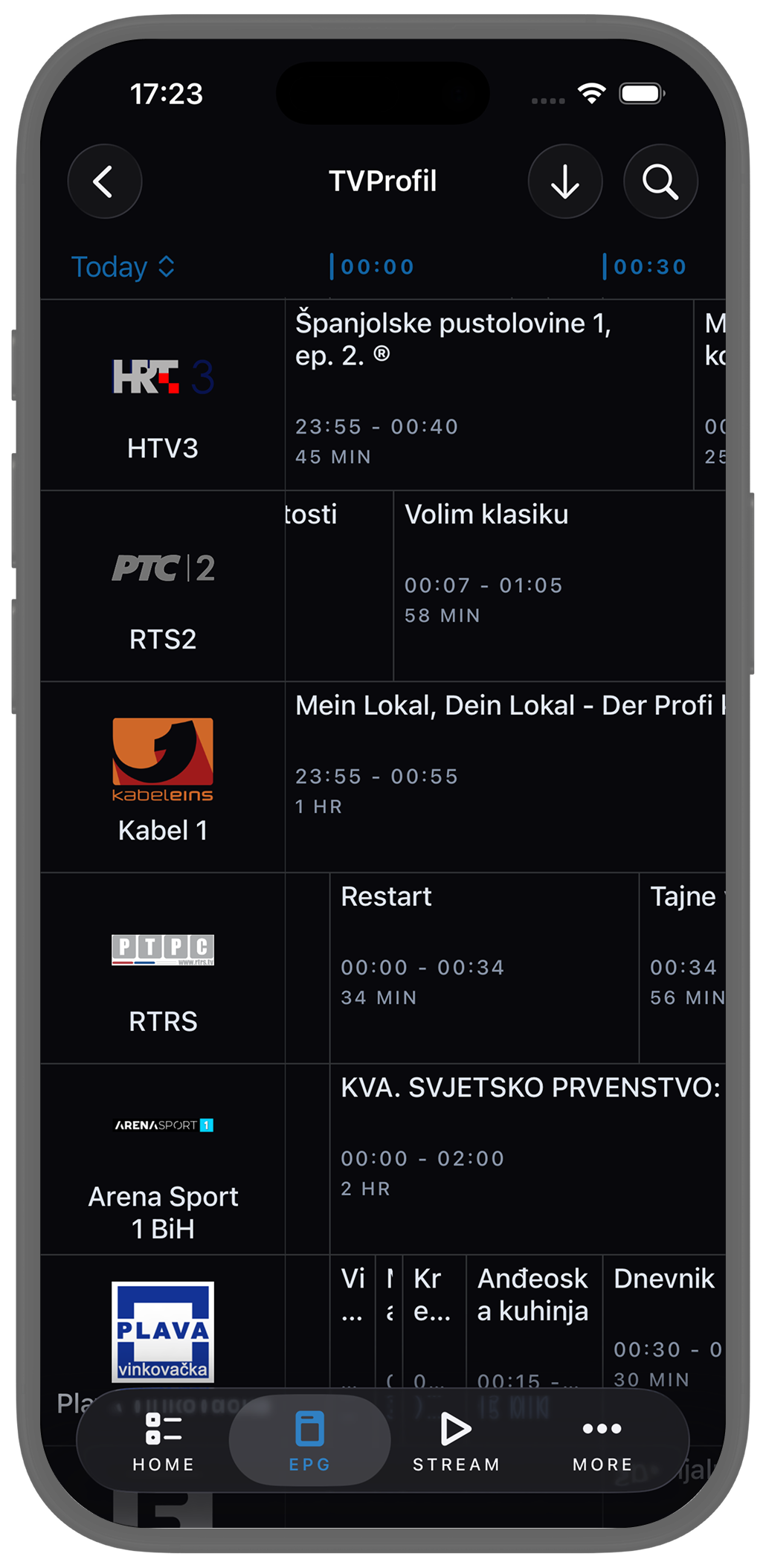
Task: Tap the Arena Sport 1 BiH logo
Action: click(x=162, y=1125)
